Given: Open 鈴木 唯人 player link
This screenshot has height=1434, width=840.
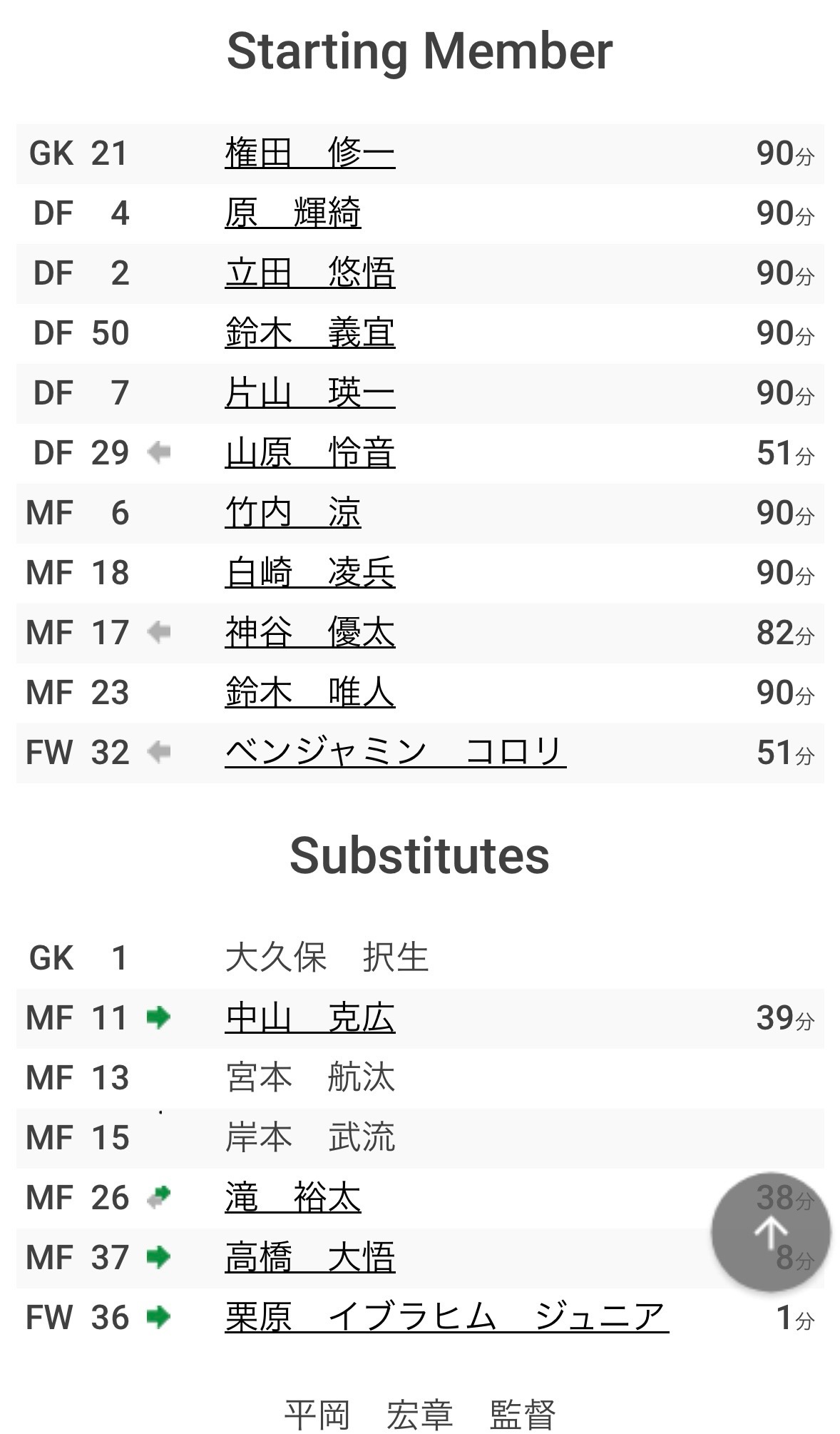Looking at the screenshot, I should (310, 693).
